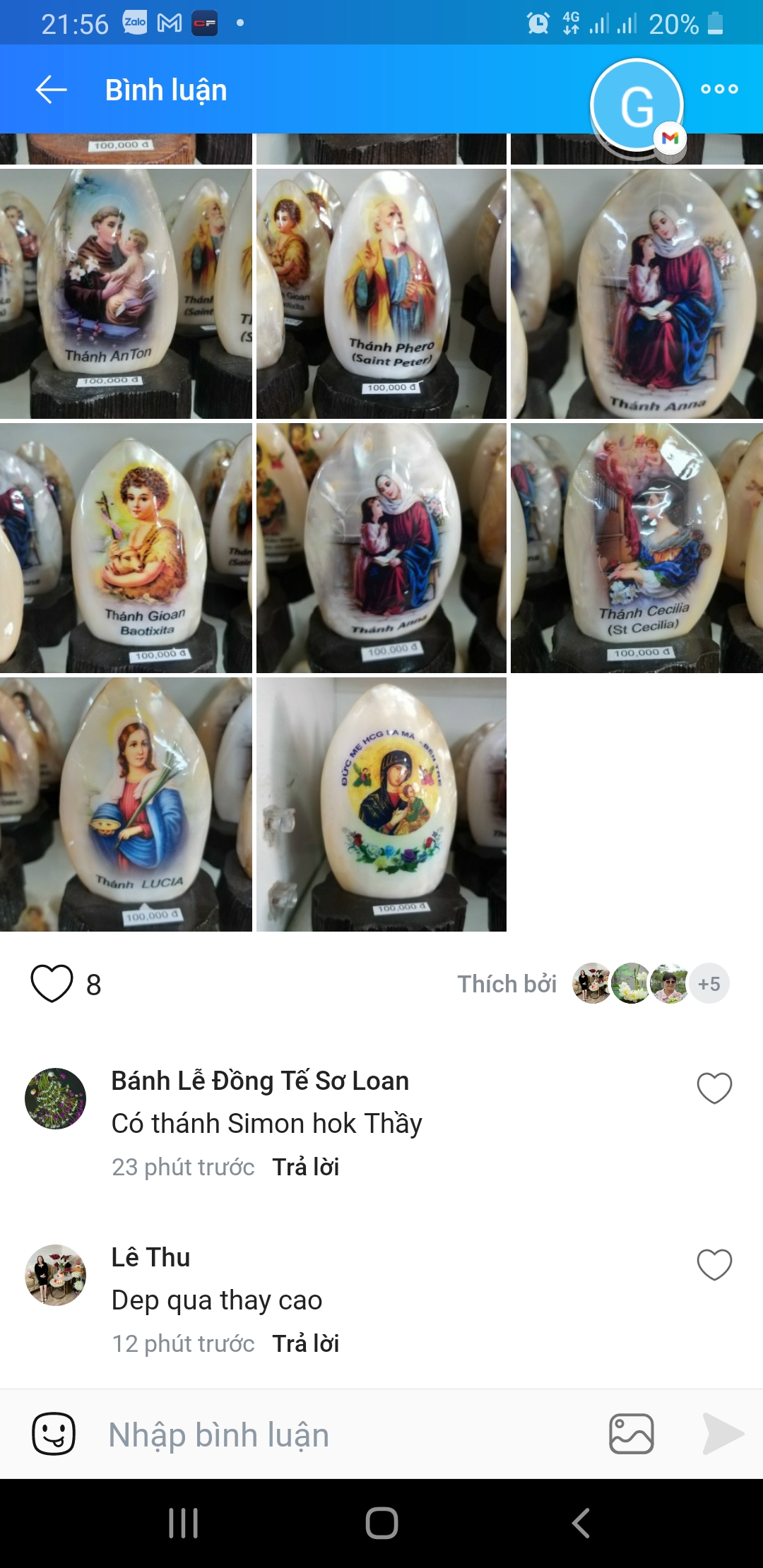The width and height of the screenshot is (763, 1568).
Task: Open the Thánh AnTon photo
Action: (x=126, y=293)
